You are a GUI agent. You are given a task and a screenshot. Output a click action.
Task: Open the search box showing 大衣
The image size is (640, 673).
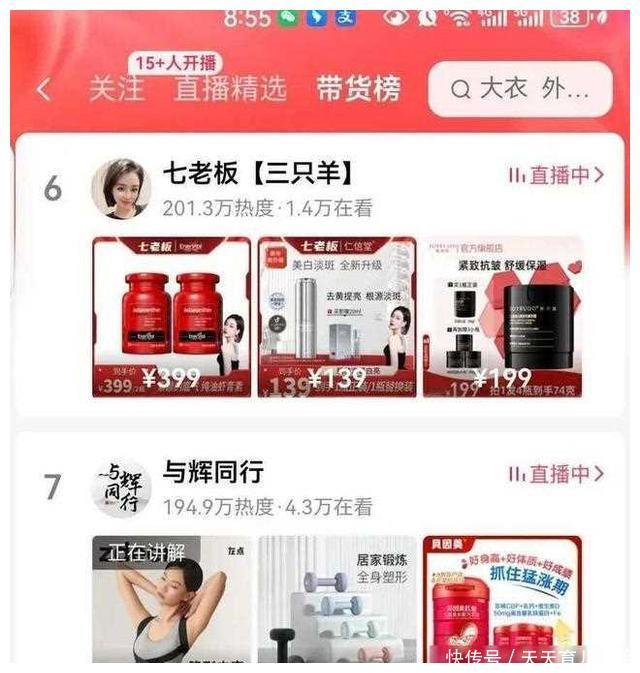click(x=520, y=89)
